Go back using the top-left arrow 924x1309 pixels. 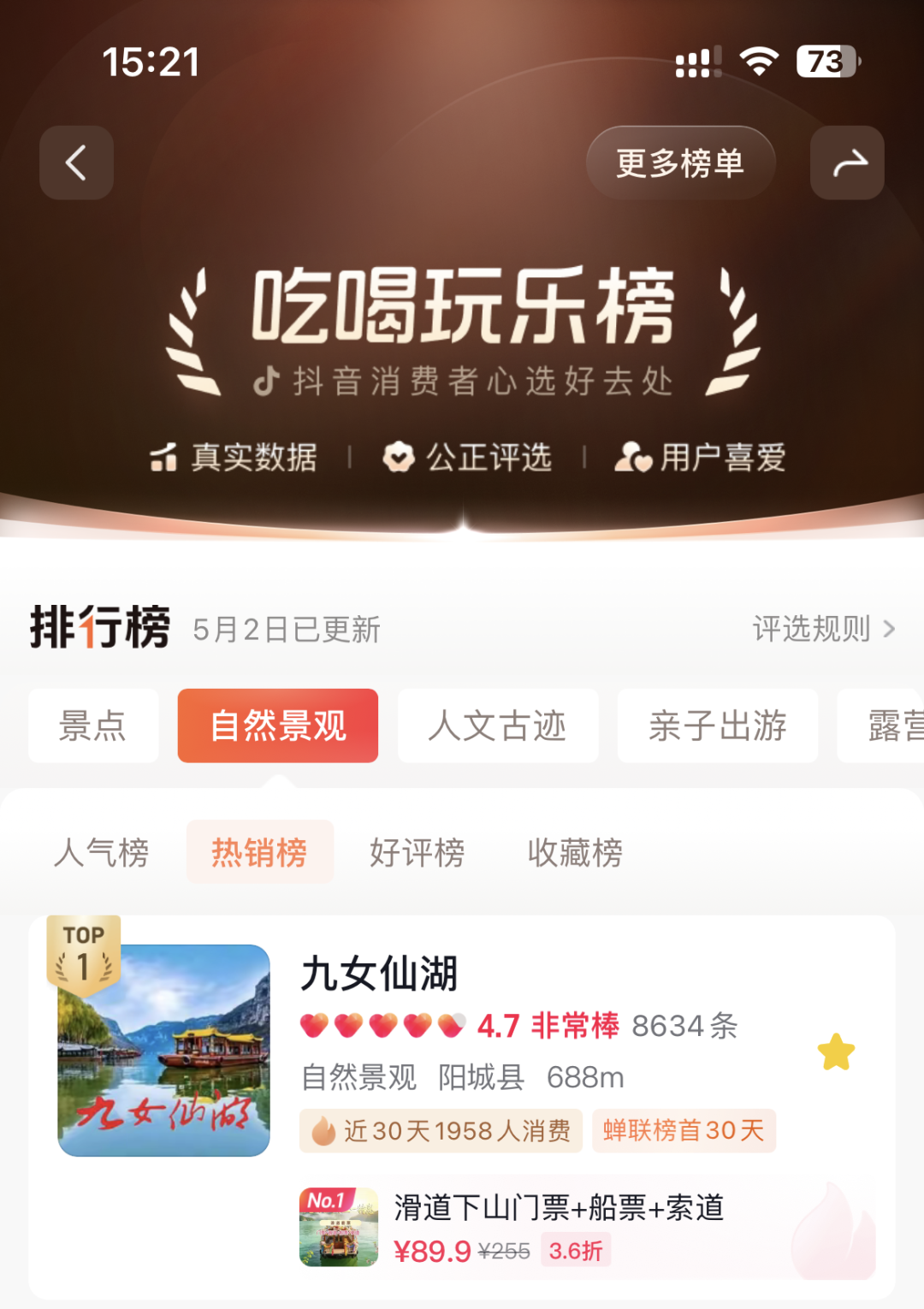pyautogui.click(x=76, y=163)
